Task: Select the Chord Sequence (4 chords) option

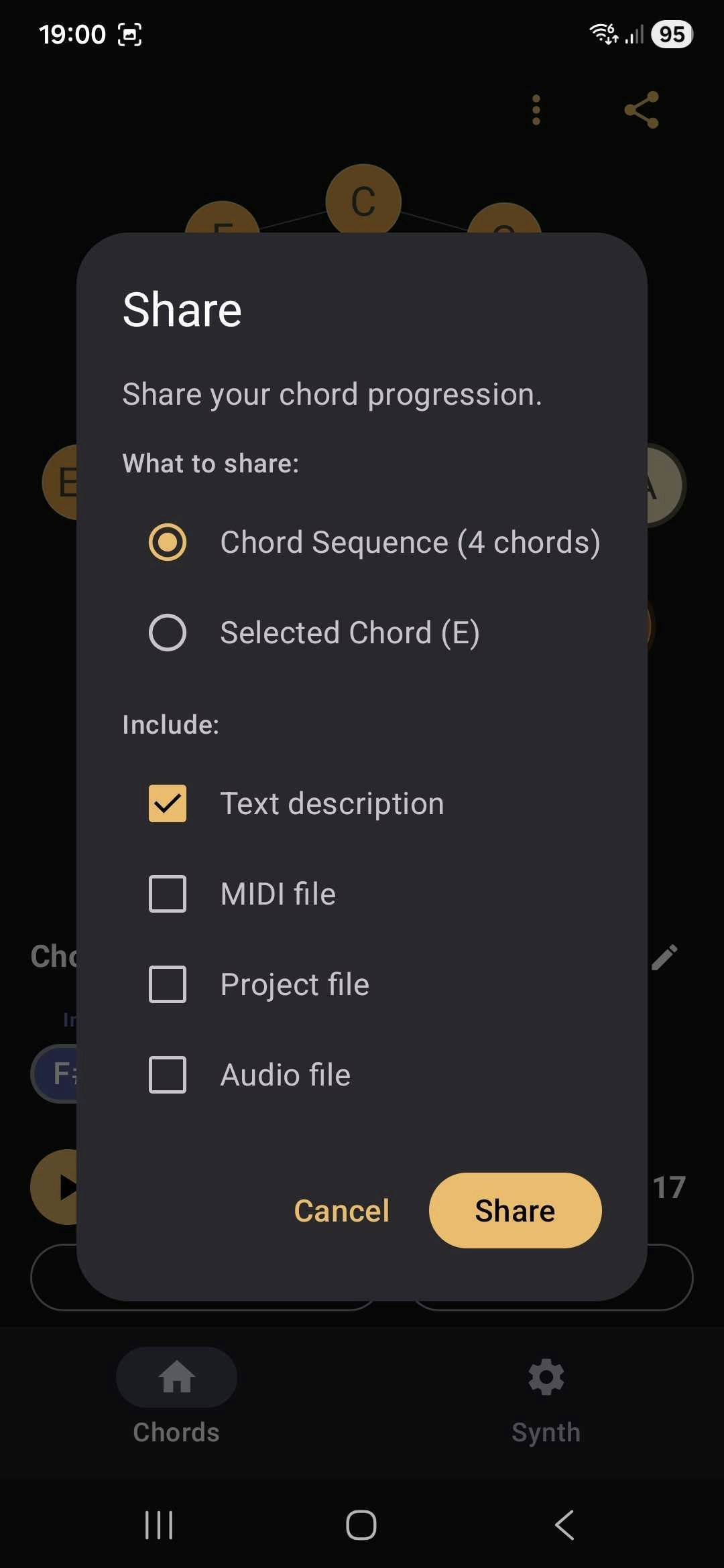Action: click(168, 542)
